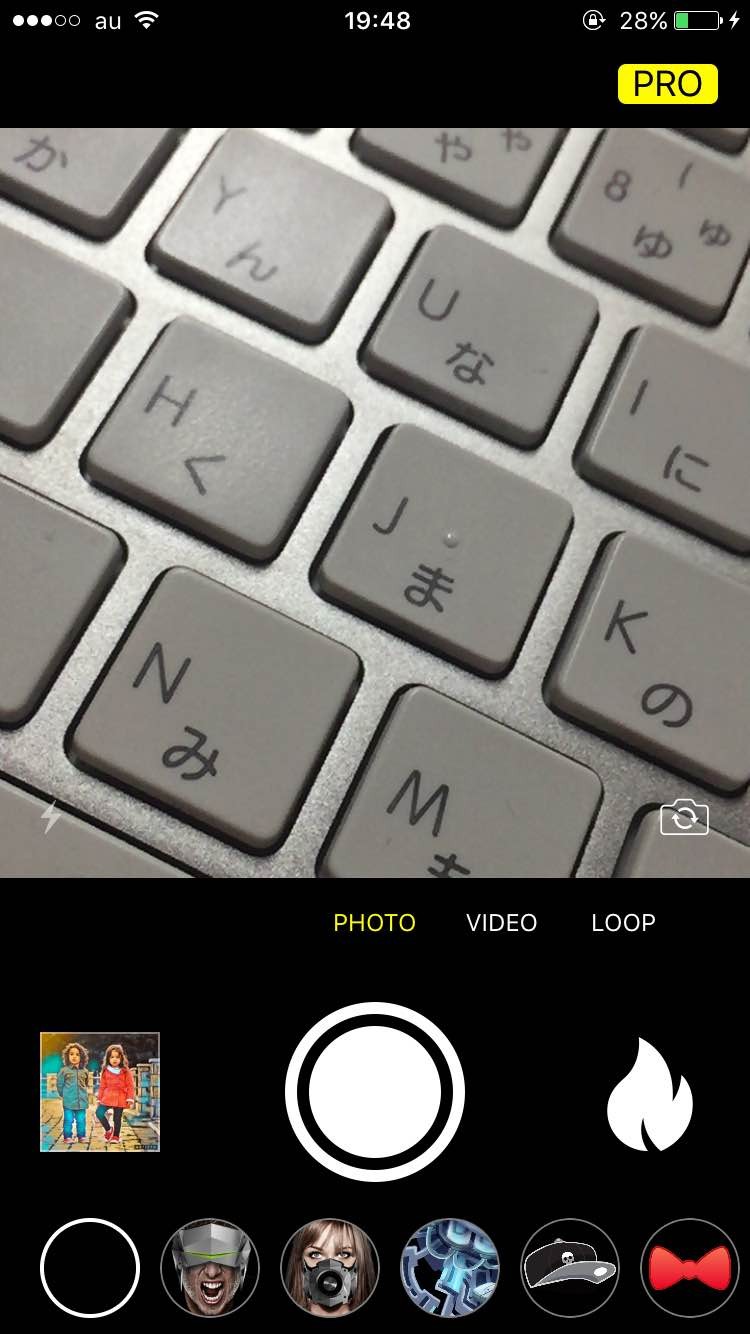The image size is (750, 1334).
Task: Open the last photo thumbnail
Action: (x=100, y=1092)
